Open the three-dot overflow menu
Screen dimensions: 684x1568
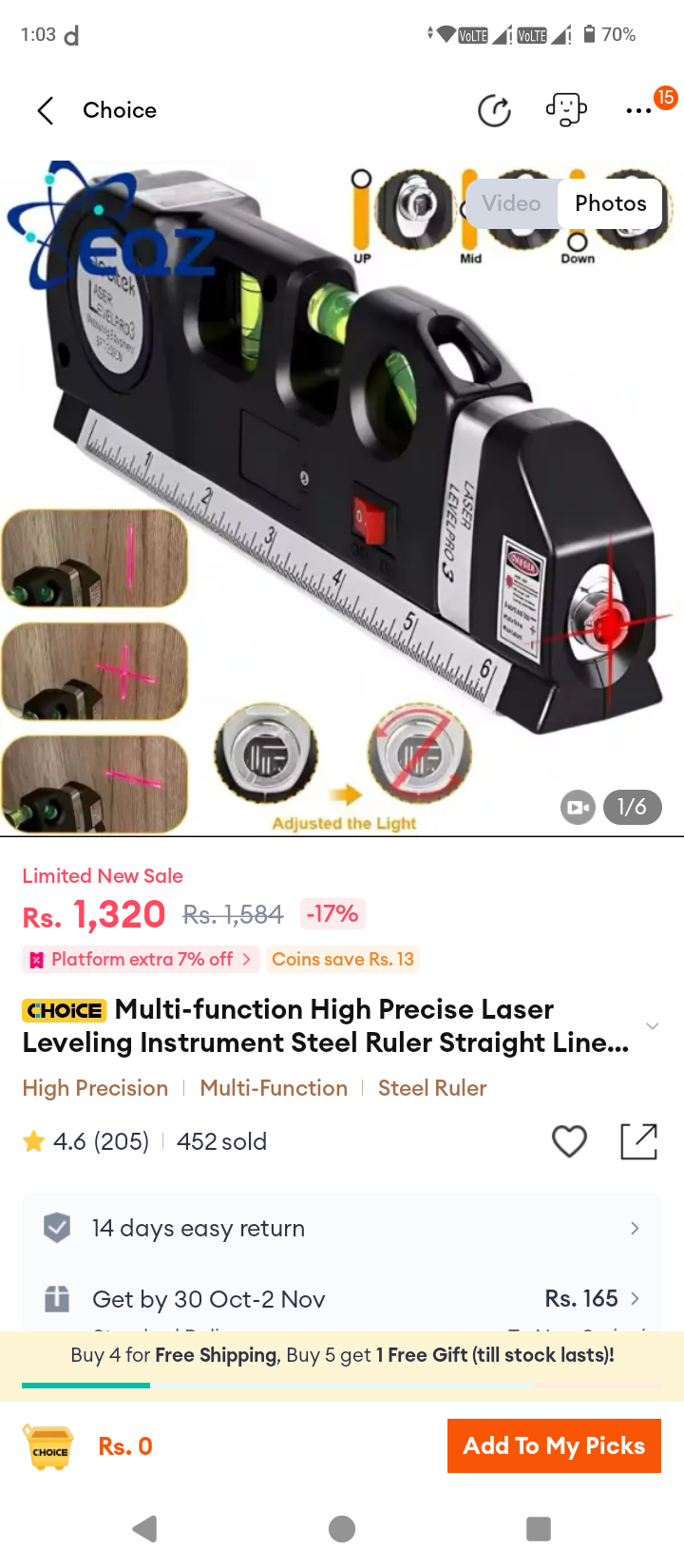(x=638, y=111)
